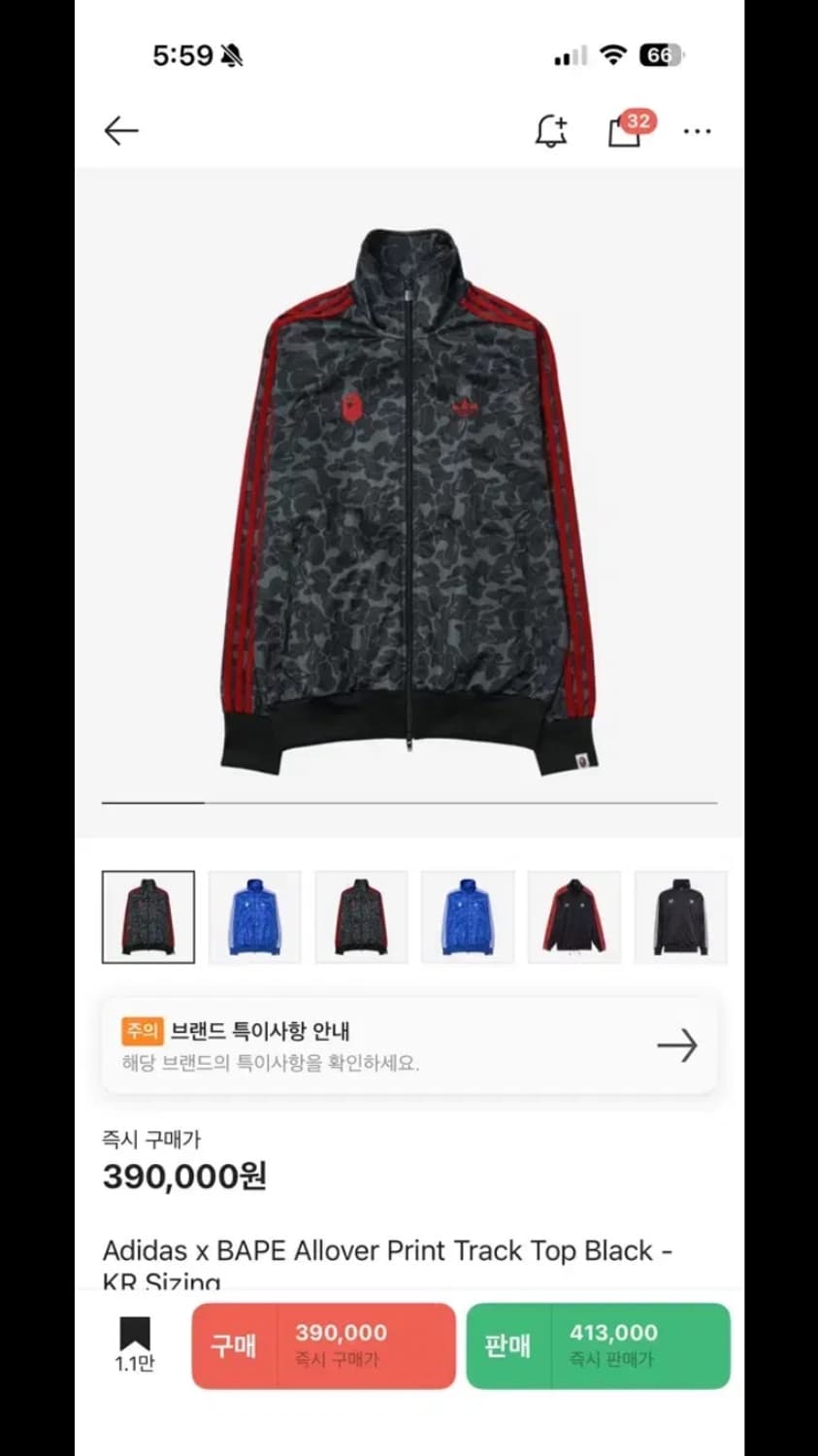Tap the battery indicator showing 66

pos(659,55)
